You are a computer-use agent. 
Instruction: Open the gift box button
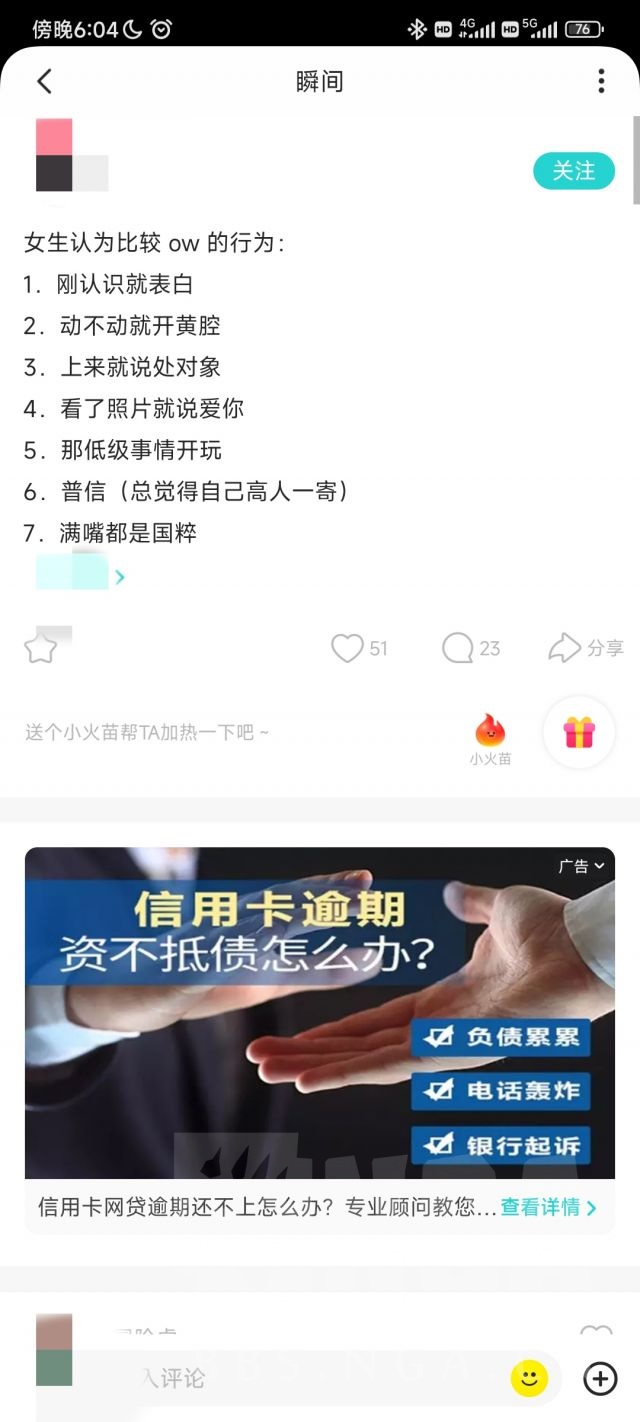tap(579, 733)
